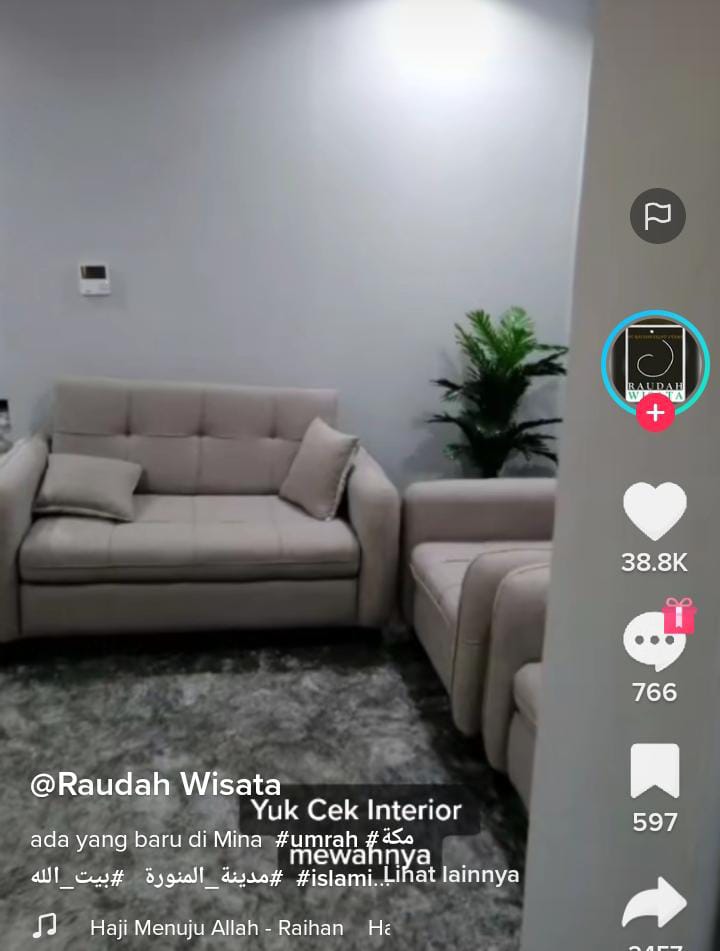
Task: Bookmark this video to favorites
Action: click(x=655, y=771)
